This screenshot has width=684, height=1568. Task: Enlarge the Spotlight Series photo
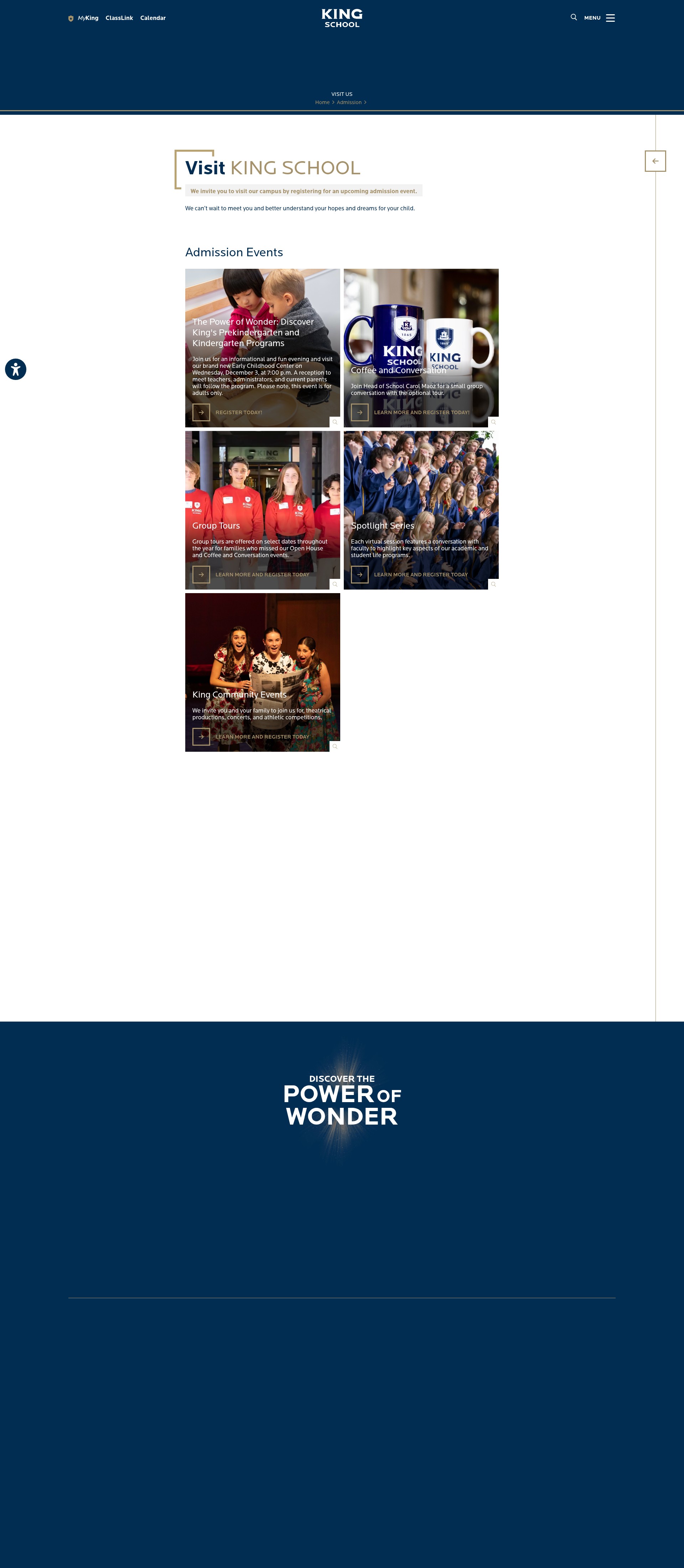(x=493, y=584)
